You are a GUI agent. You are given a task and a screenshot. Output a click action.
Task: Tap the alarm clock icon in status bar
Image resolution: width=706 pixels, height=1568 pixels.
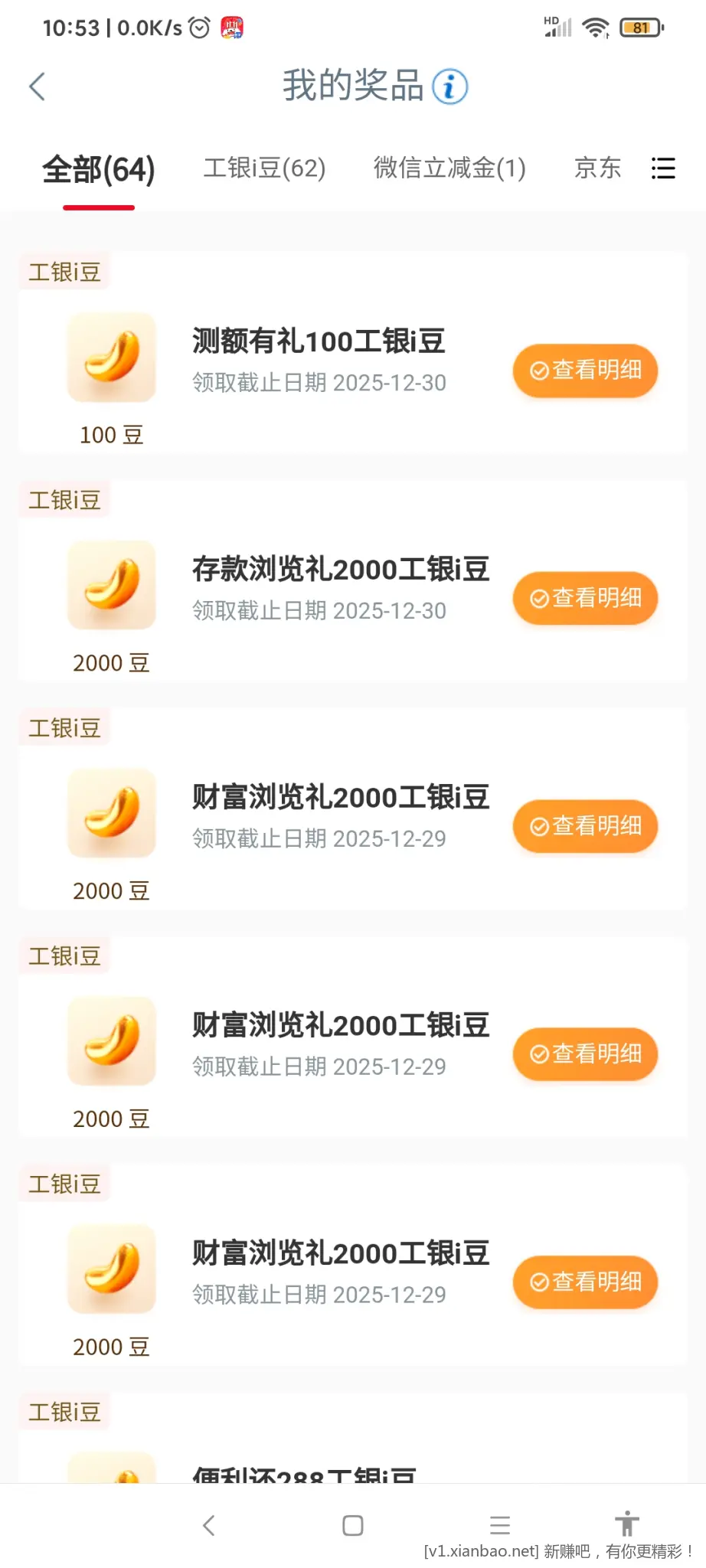tap(198, 26)
